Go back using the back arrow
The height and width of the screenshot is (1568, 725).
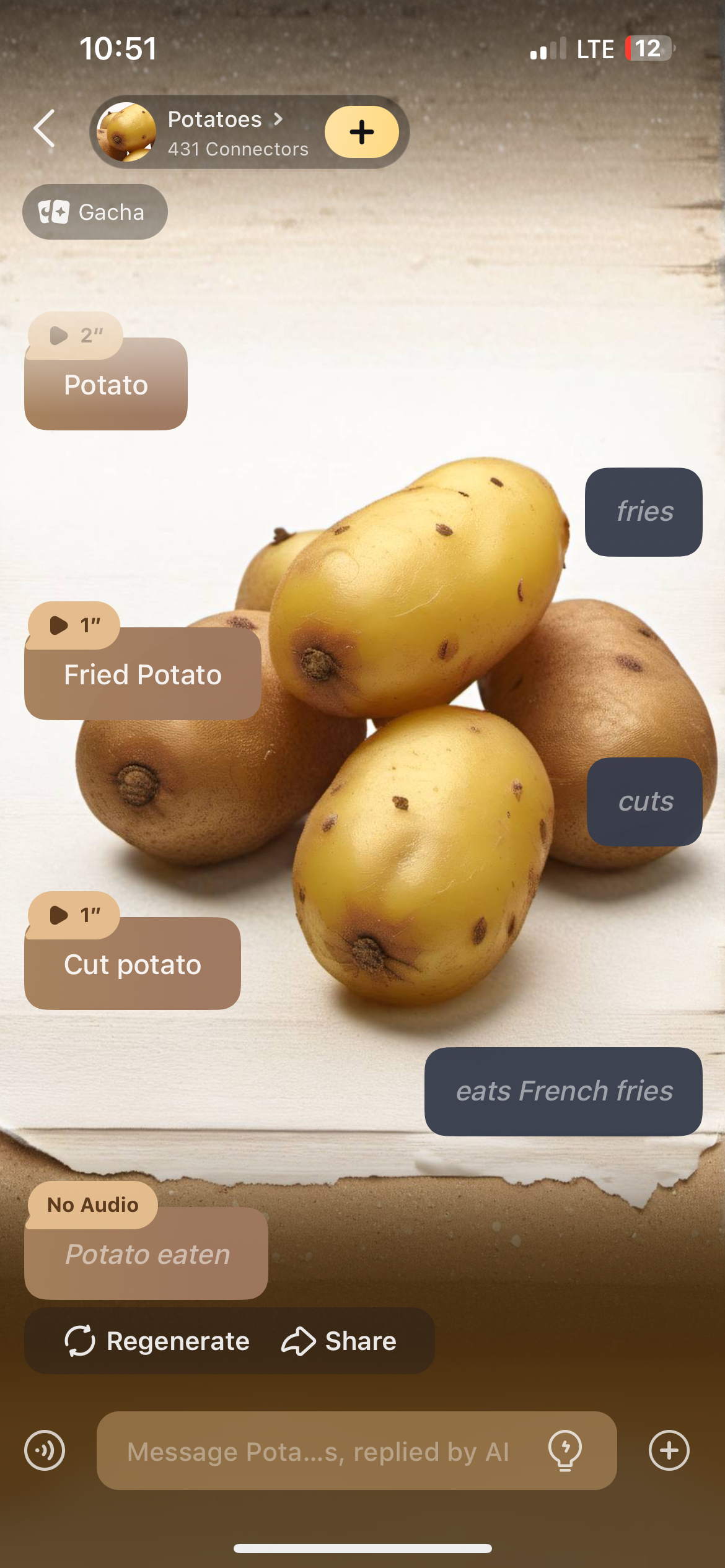coord(45,129)
